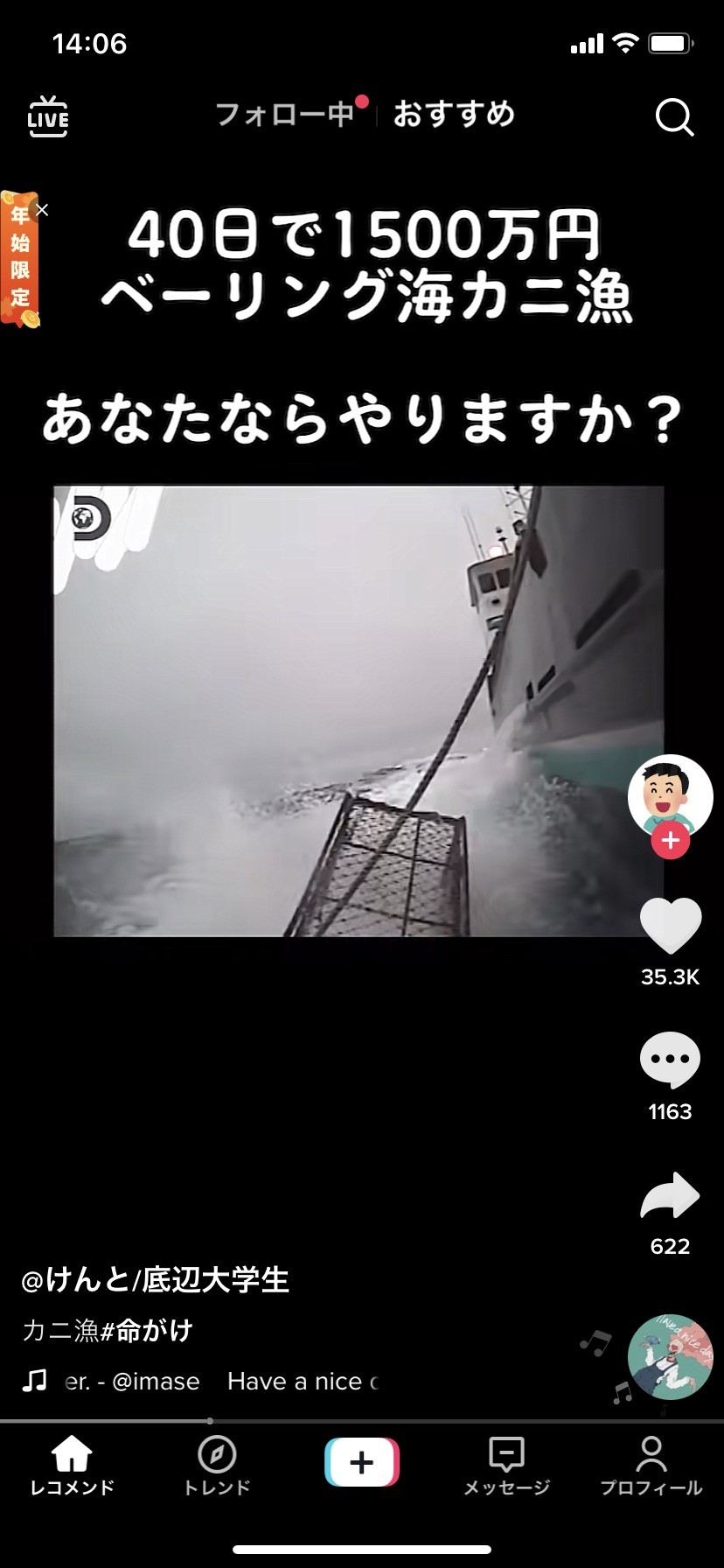Viewport: 724px width, 1568px height.
Task: Open the imase sound title
Action: pyautogui.click(x=219, y=1382)
